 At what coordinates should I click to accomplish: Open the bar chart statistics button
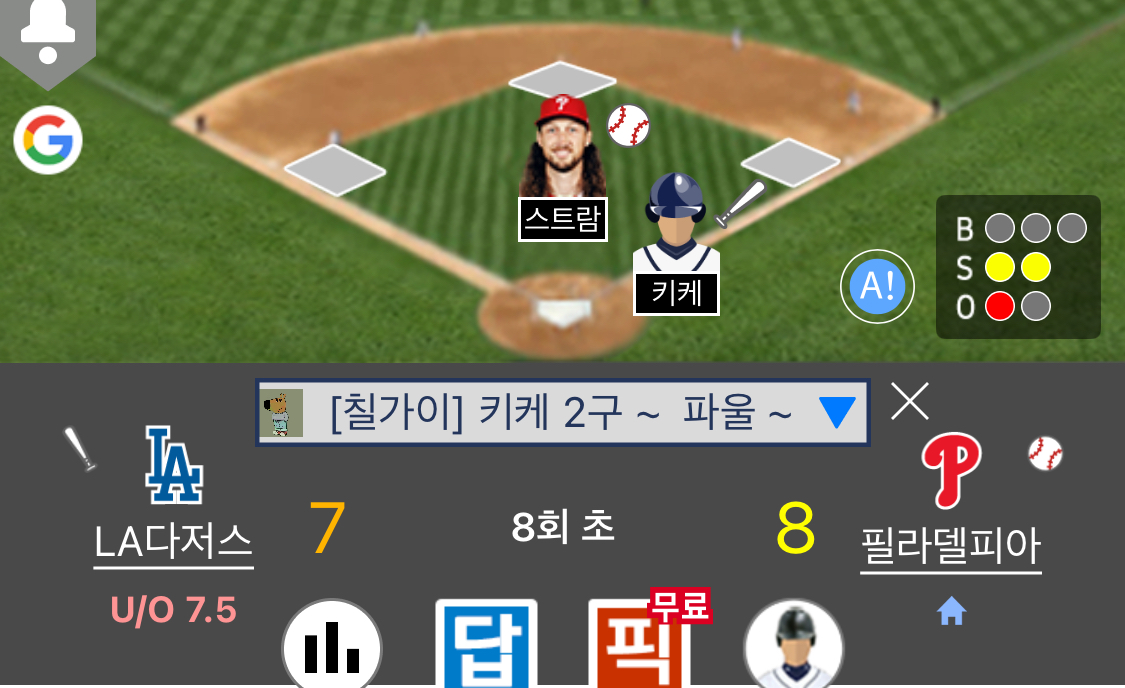331,647
